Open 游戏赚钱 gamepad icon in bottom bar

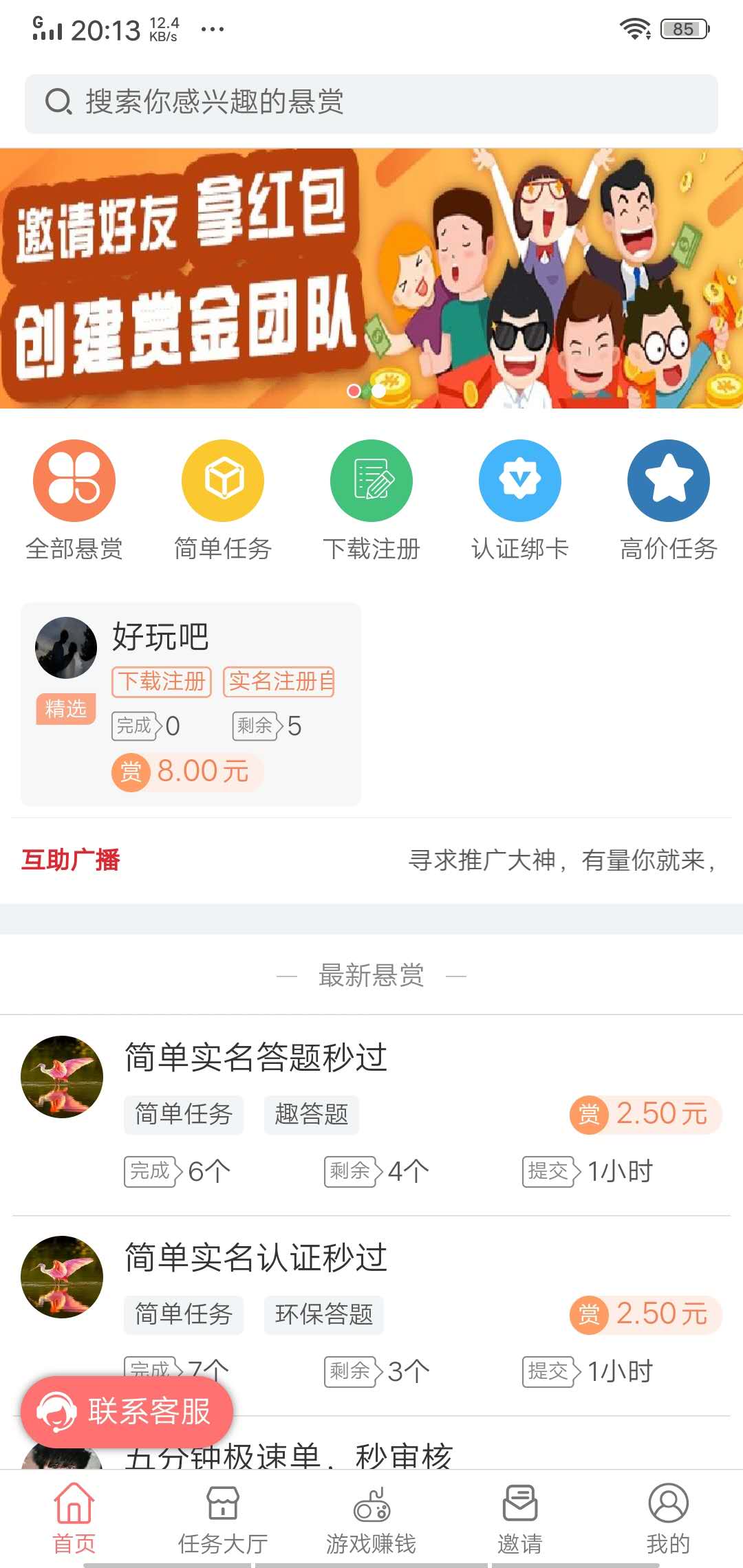click(371, 1506)
